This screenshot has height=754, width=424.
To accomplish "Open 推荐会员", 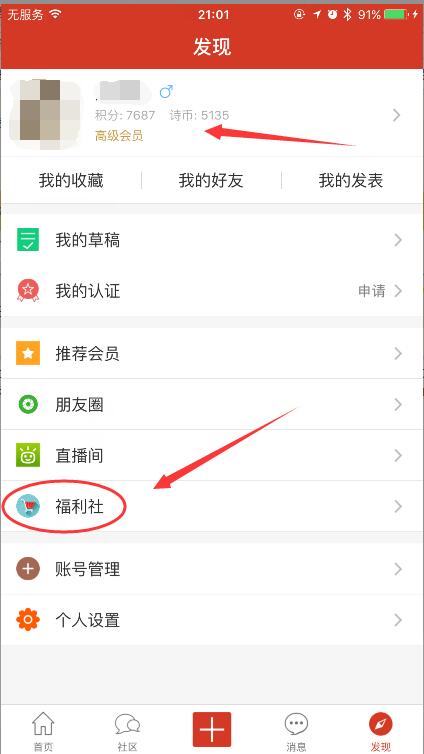I will [x=212, y=353].
